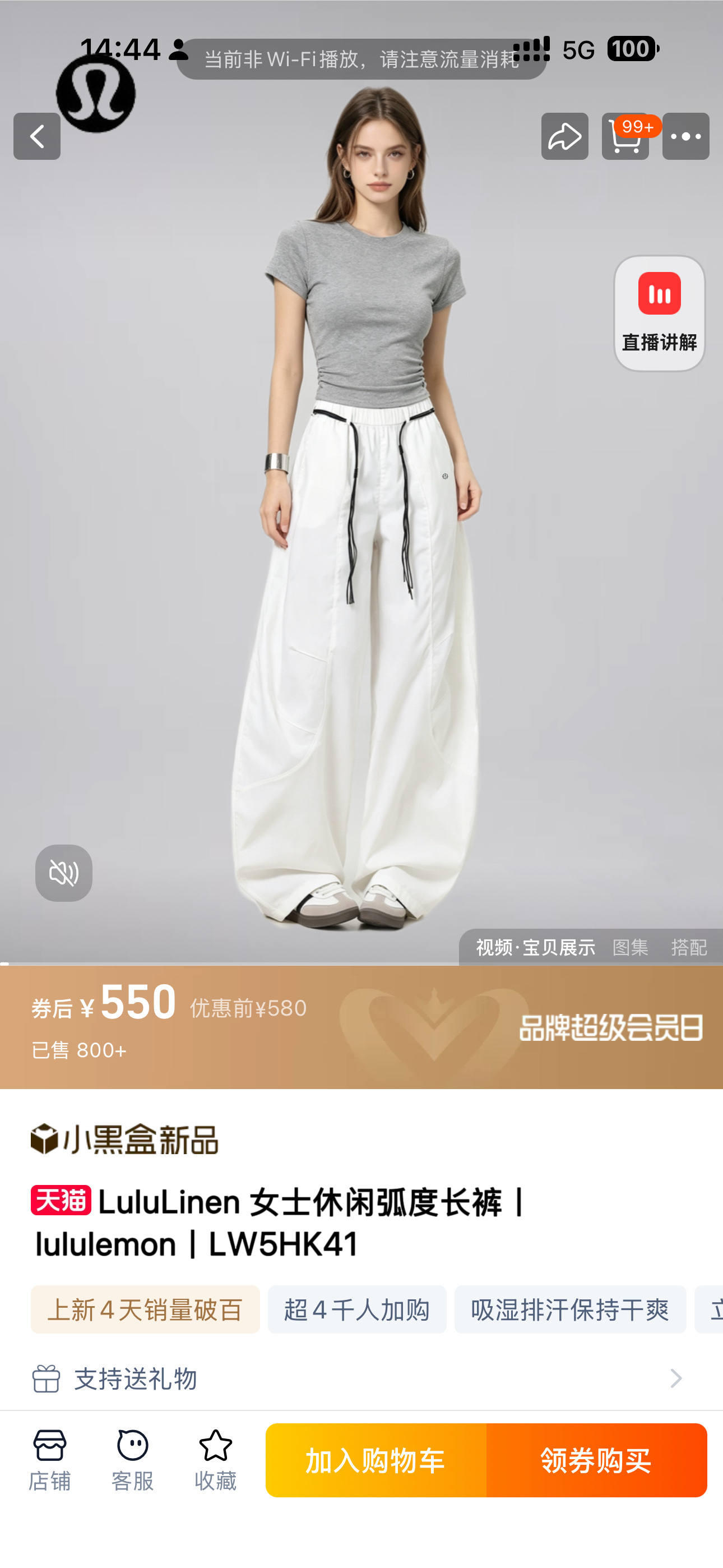Viewport: 723px width, 1568px height.
Task: Contact 客服 customer service
Action: 133,1460
